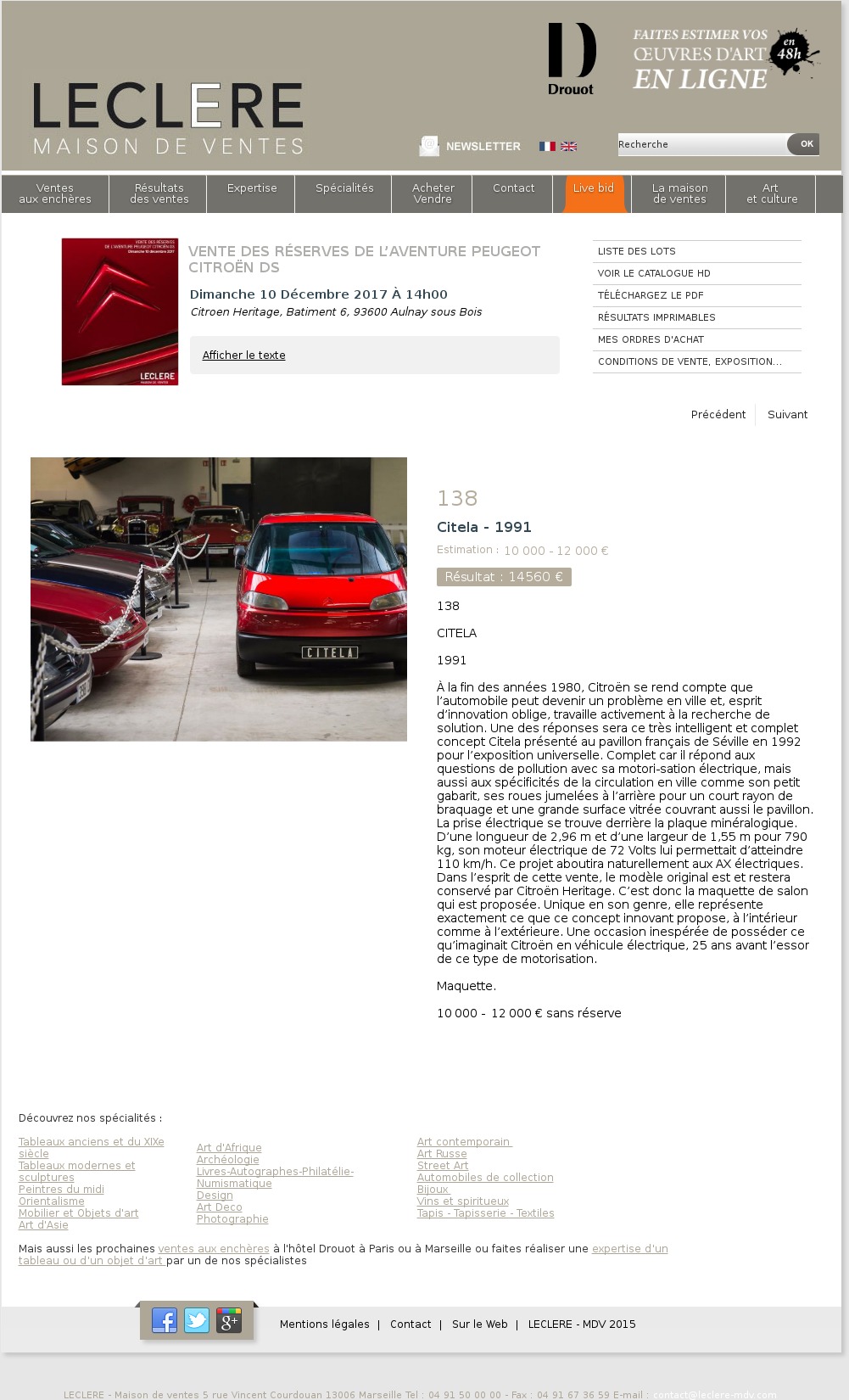
Task: Open the Automobiles de collection specialty
Action: pyautogui.click(x=485, y=1178)
